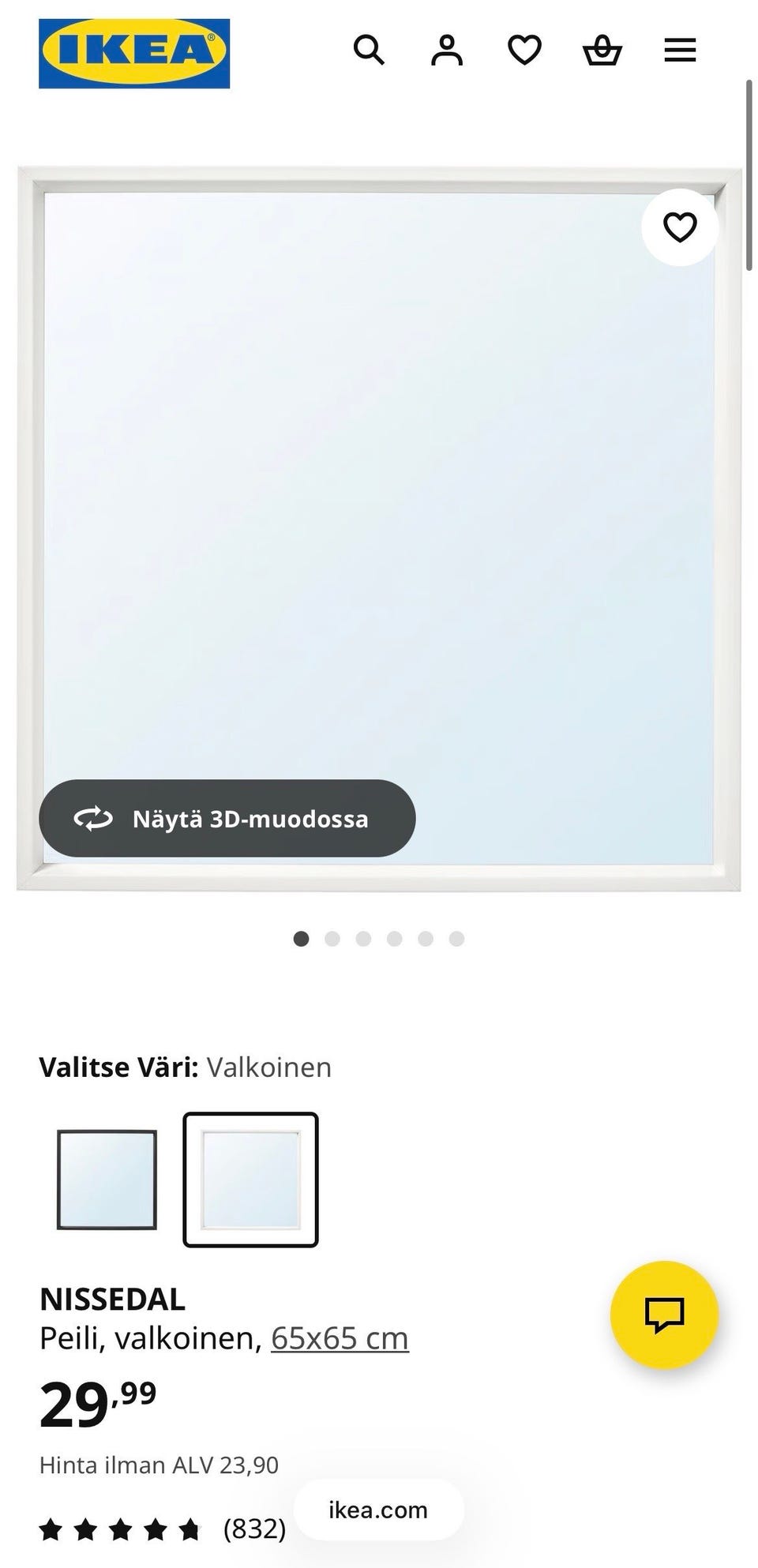Toggle favorite heart on product image
This screenshot has height=1568, width=758.
(x=680, y=226)
